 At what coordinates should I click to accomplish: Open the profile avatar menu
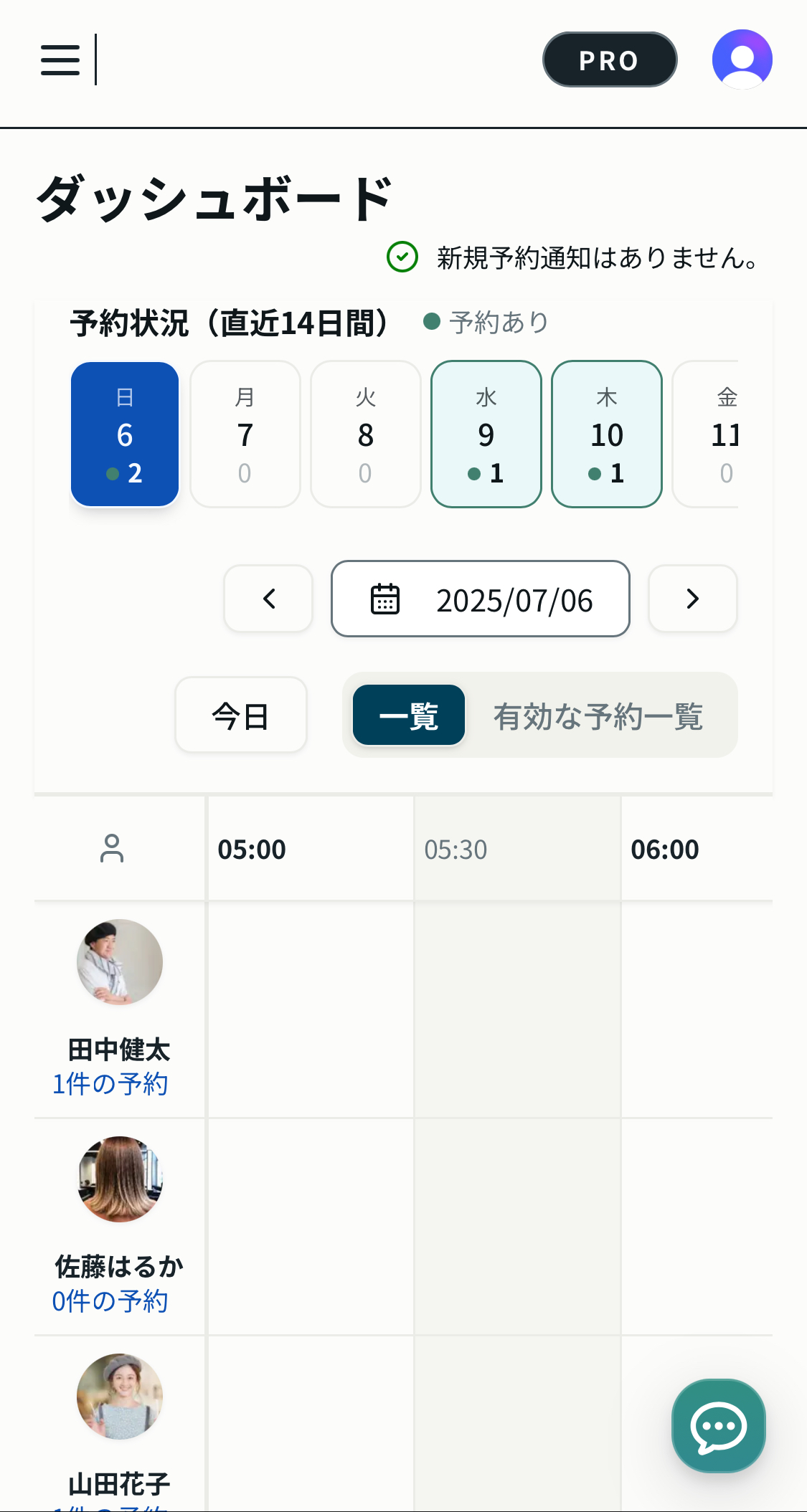tap(742, 60)
